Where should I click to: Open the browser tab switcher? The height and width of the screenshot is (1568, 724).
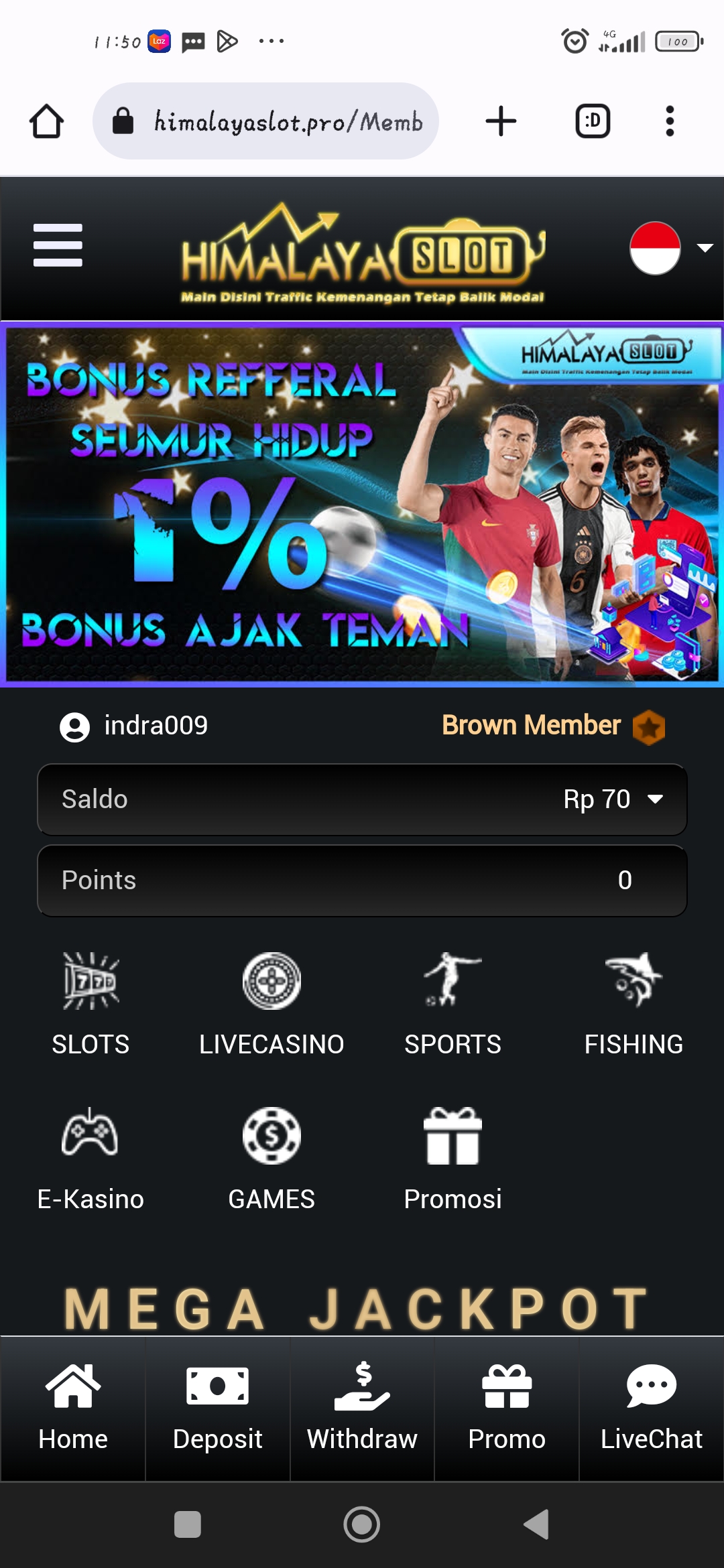click(593, 121)
